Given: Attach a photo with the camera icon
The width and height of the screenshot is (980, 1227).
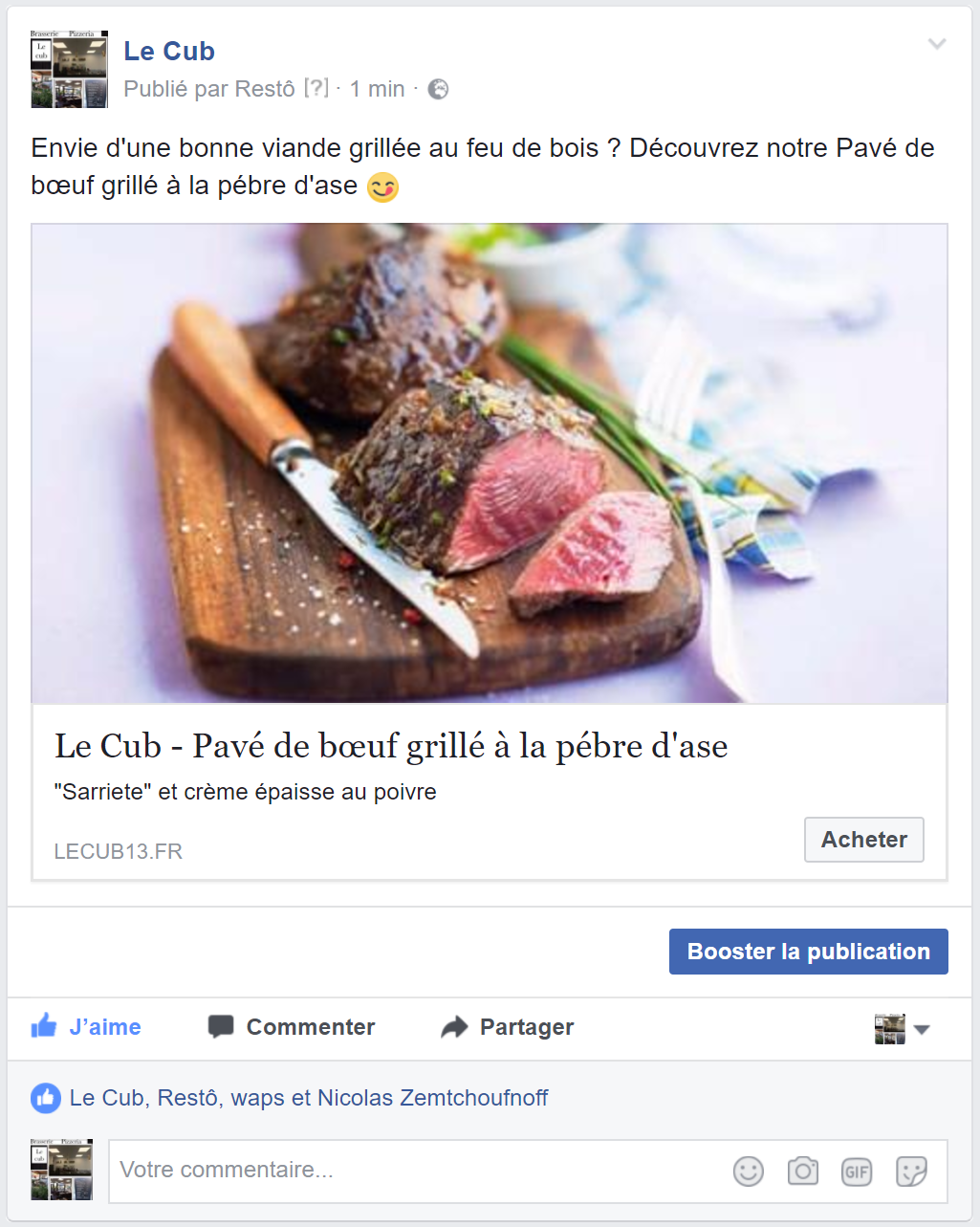Looking at the screenshot, I should [x=802, y=1172].
